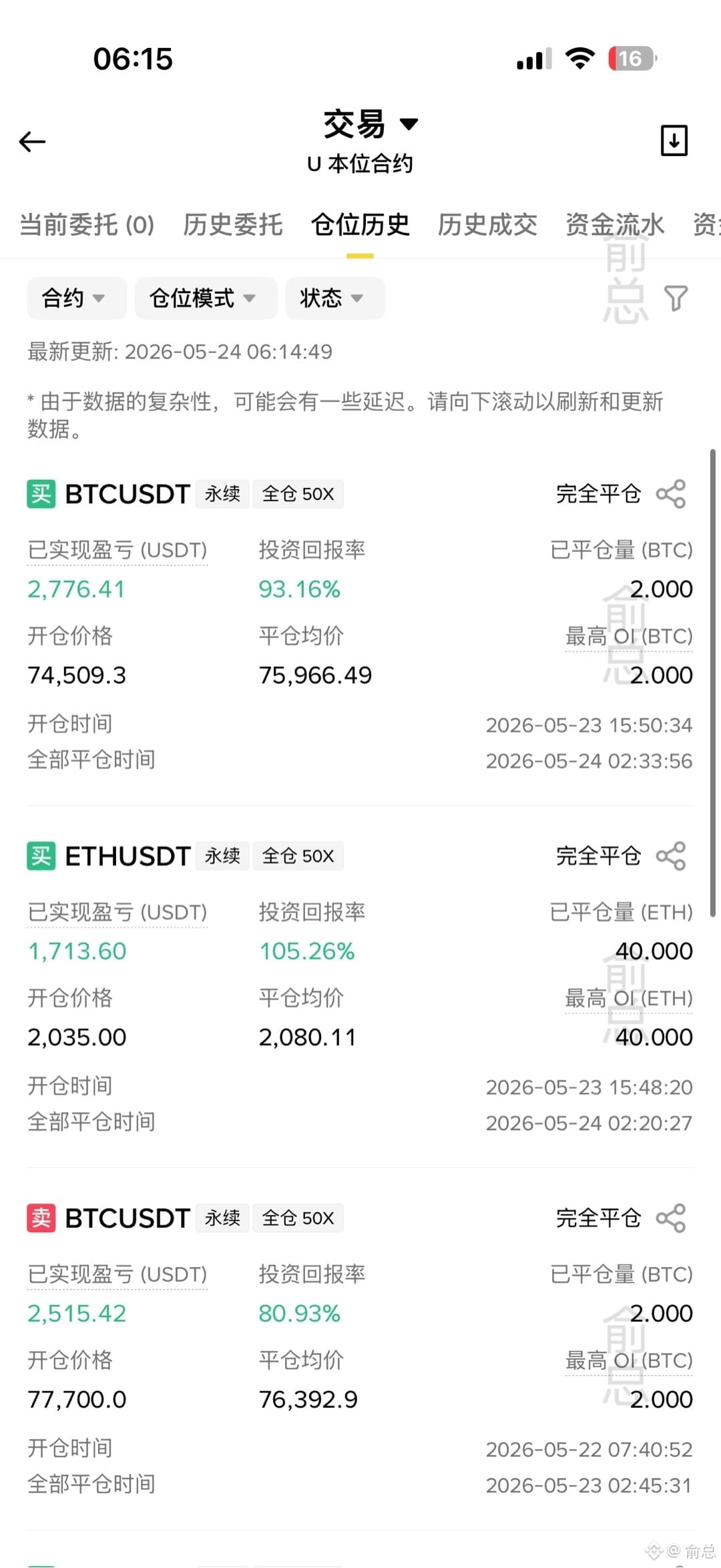This screenshot has width=721, height=1568.
Task: Select the 仓位历史 tab
Action: [360, 225]
